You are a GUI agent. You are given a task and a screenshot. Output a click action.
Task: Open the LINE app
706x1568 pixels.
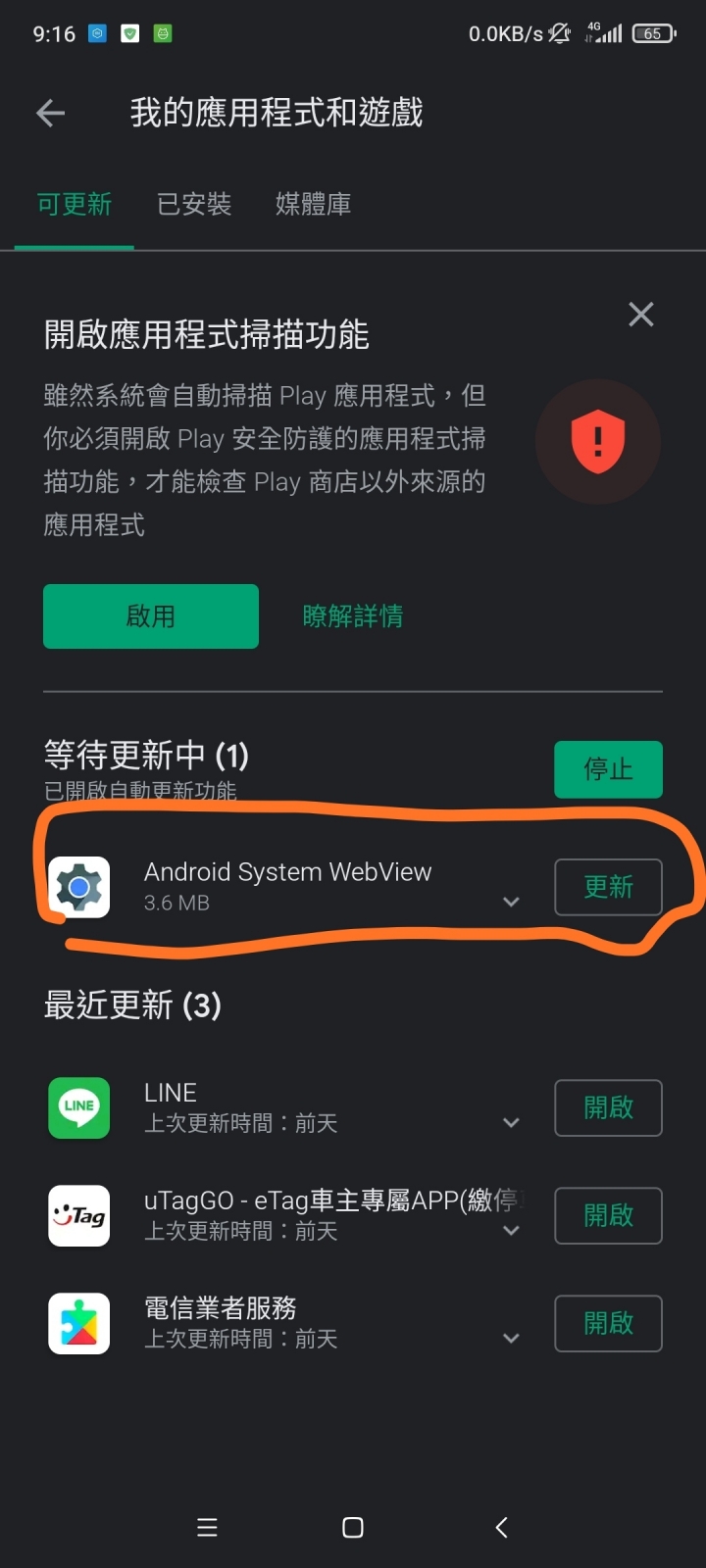tap(608, 1107)
